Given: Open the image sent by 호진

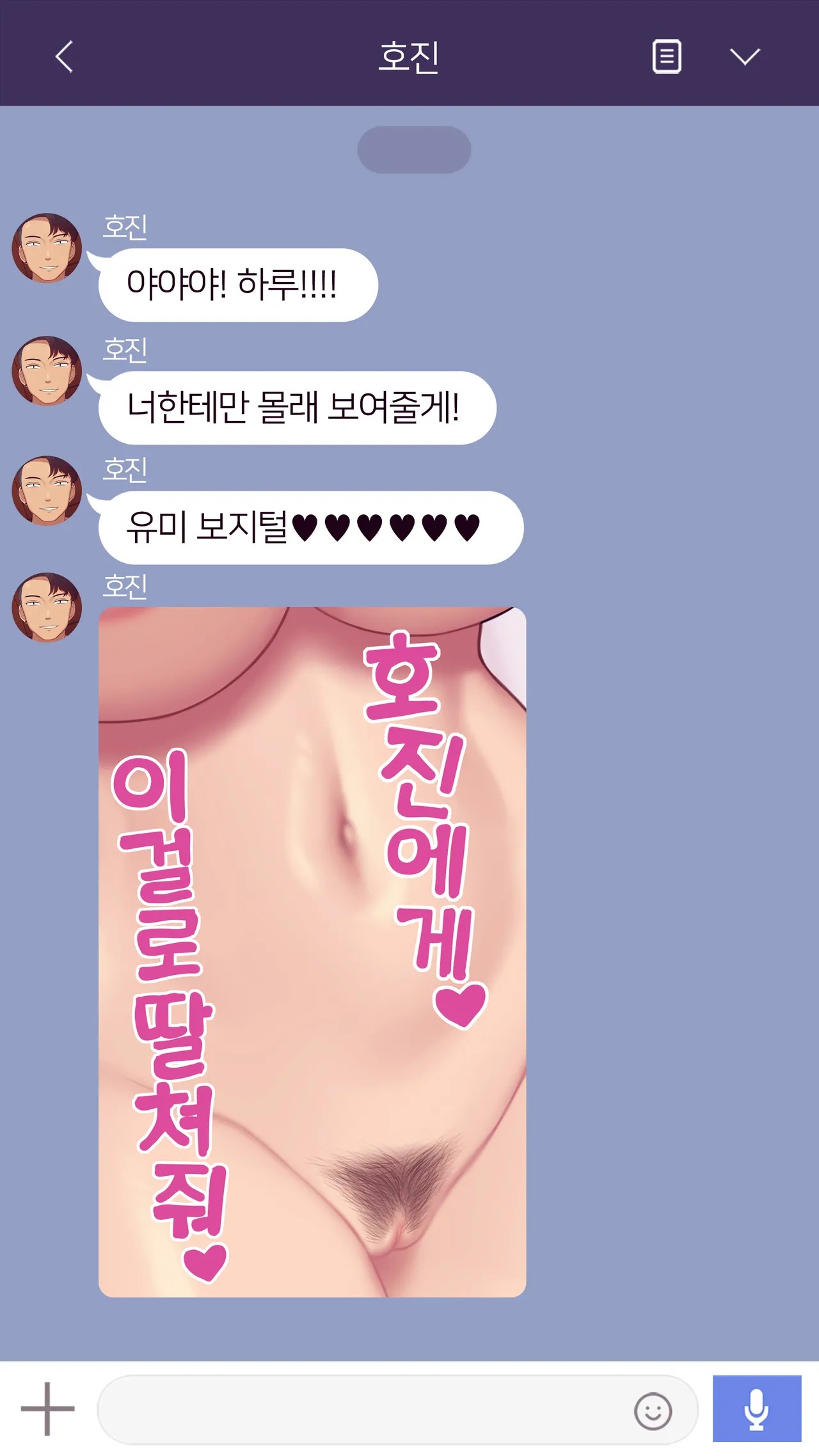Looking at the screenshot, I should [312, 952].
